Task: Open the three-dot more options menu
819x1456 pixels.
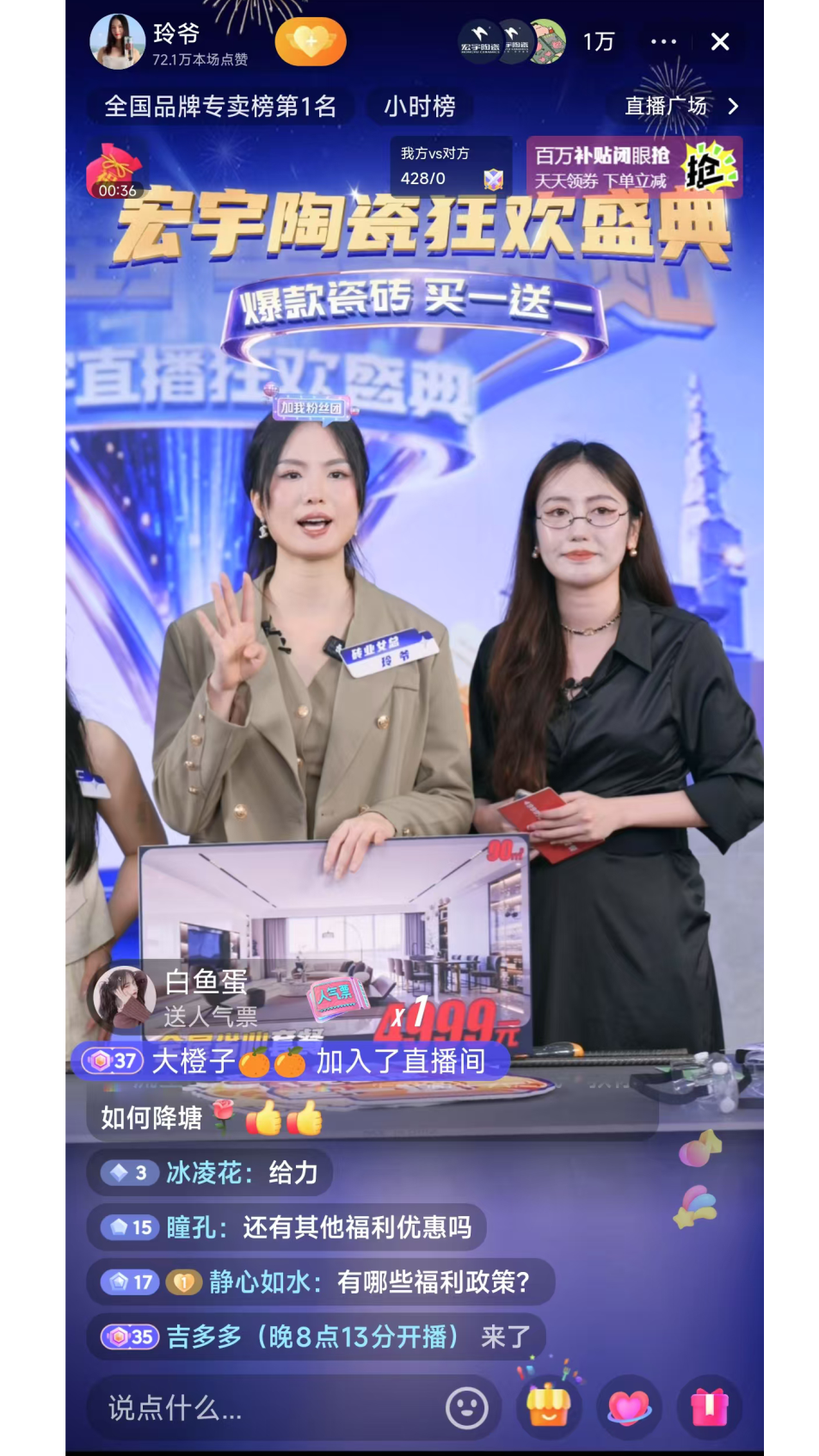Action: tap(663, 41)
